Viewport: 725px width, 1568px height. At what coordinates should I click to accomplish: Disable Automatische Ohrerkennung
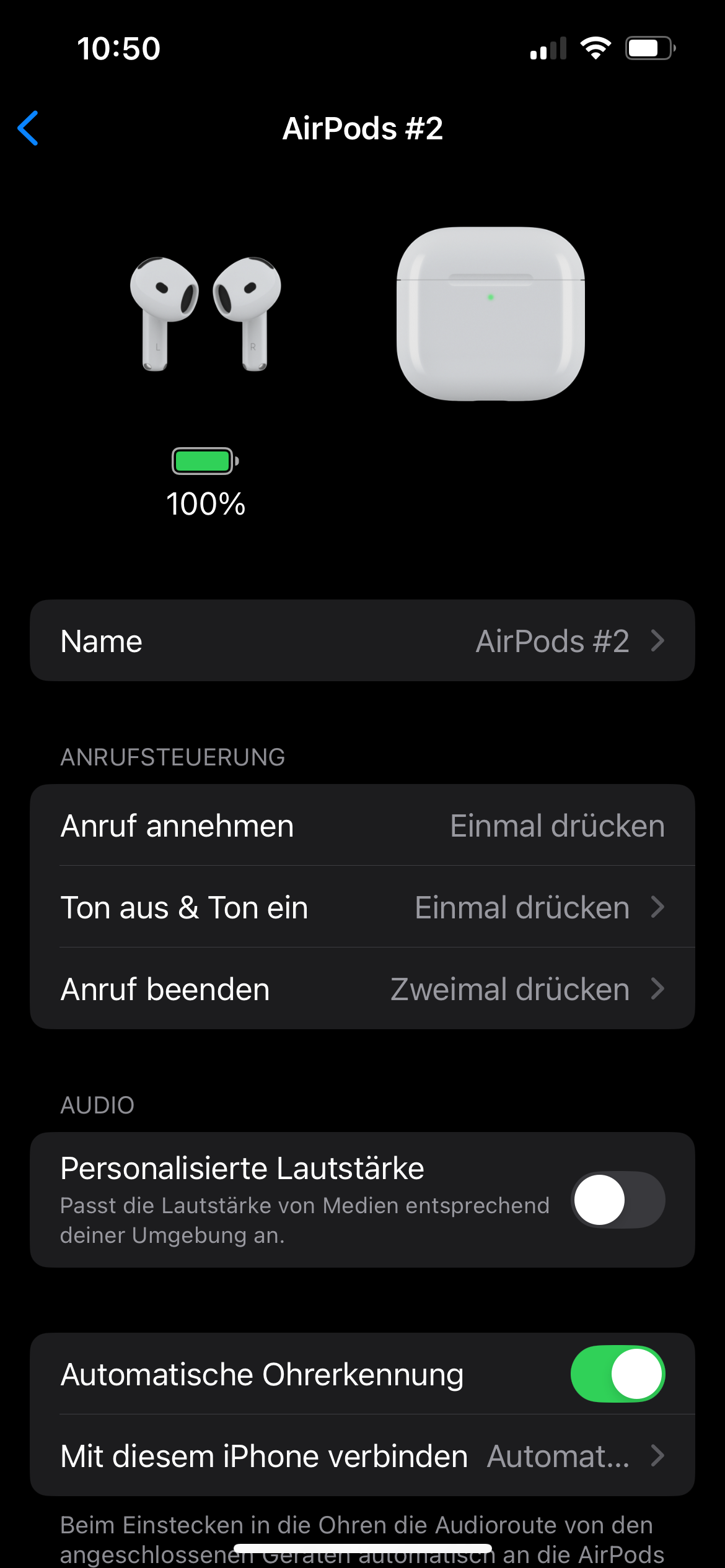click(618, 1374)
